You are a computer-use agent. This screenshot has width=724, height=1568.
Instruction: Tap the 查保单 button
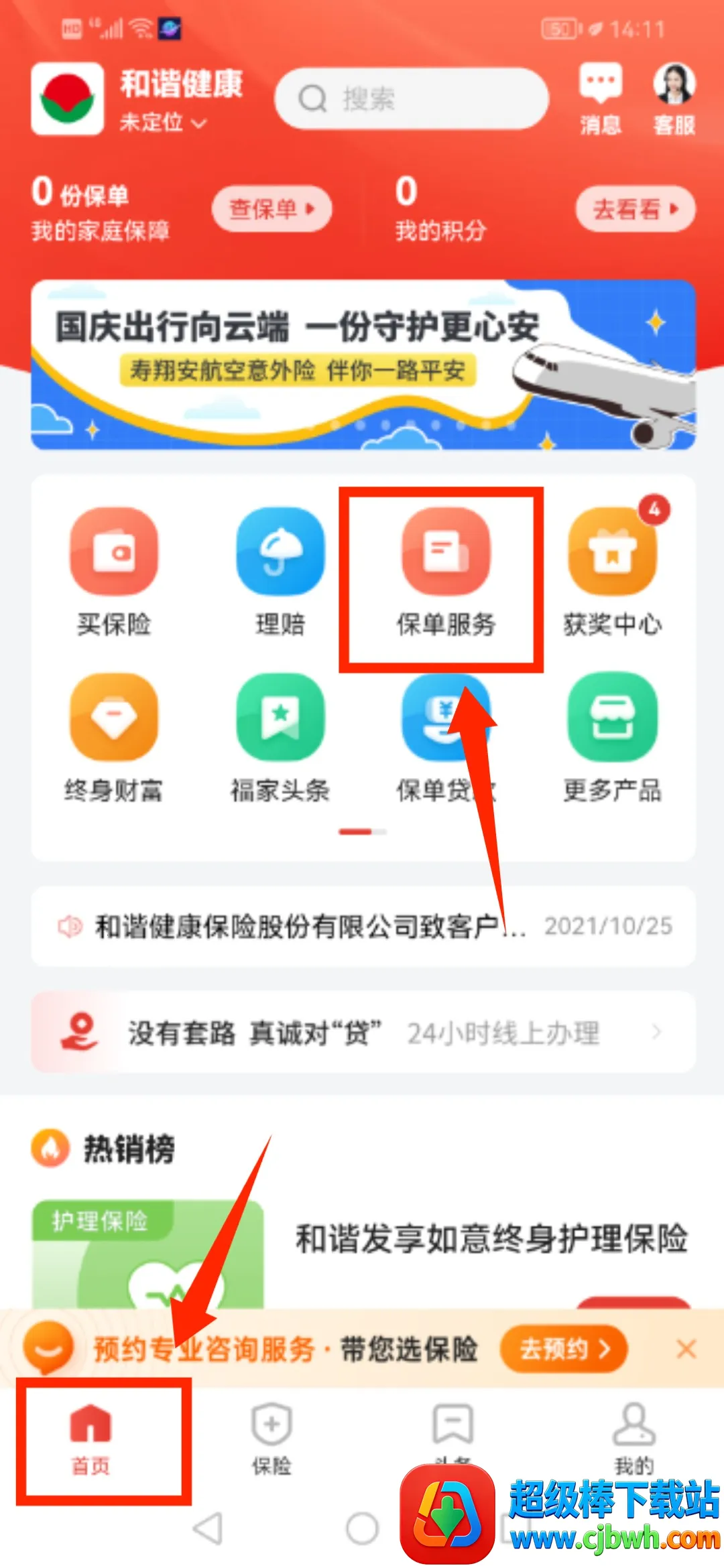(271, 209)
